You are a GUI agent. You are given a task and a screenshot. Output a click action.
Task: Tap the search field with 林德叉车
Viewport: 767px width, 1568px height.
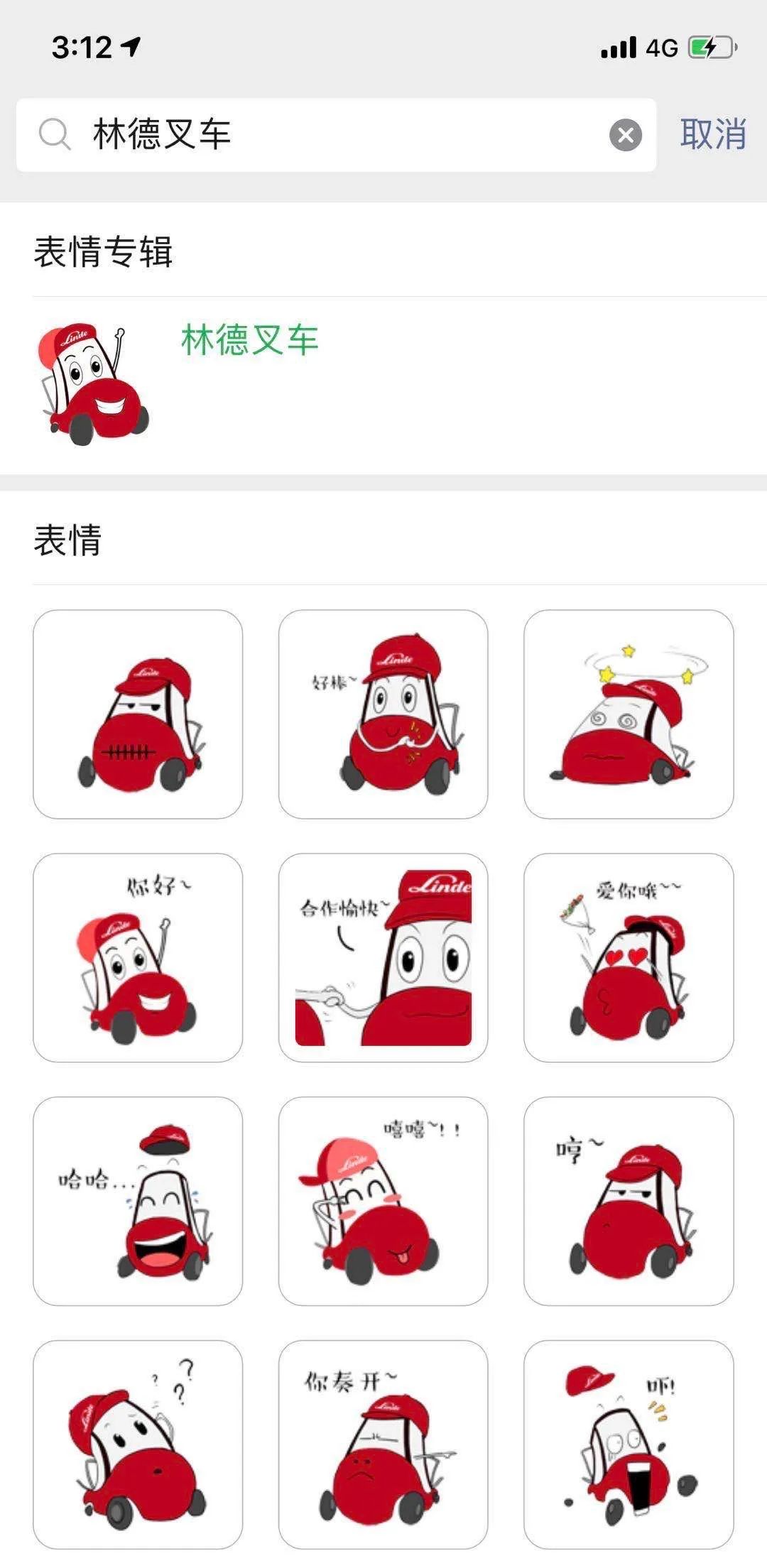pos(334,135)
